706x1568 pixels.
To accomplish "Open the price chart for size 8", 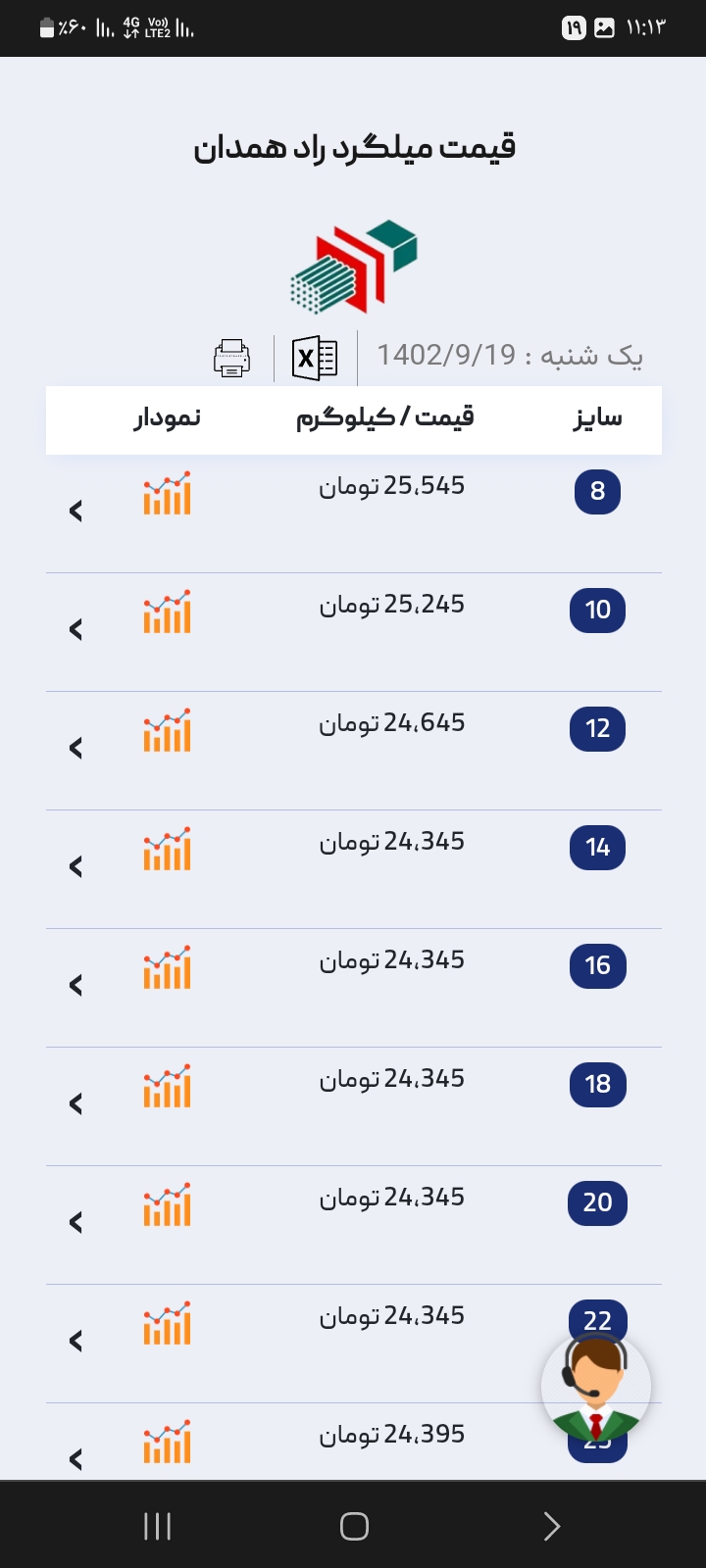I will (x=168, y=494).
